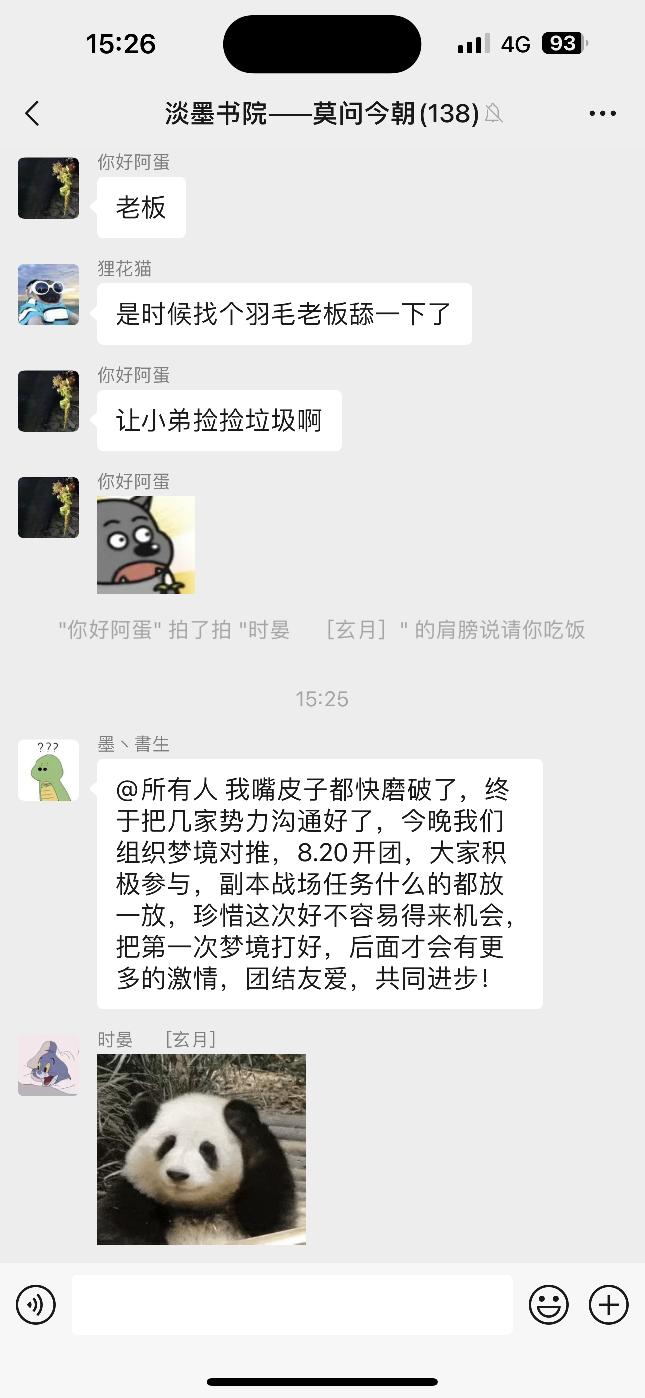The width and height of the screenshot is (645, 1398).
Task: Open 你好阿蛋's avatar beside the 老板 message
Action: pos(48,188)
